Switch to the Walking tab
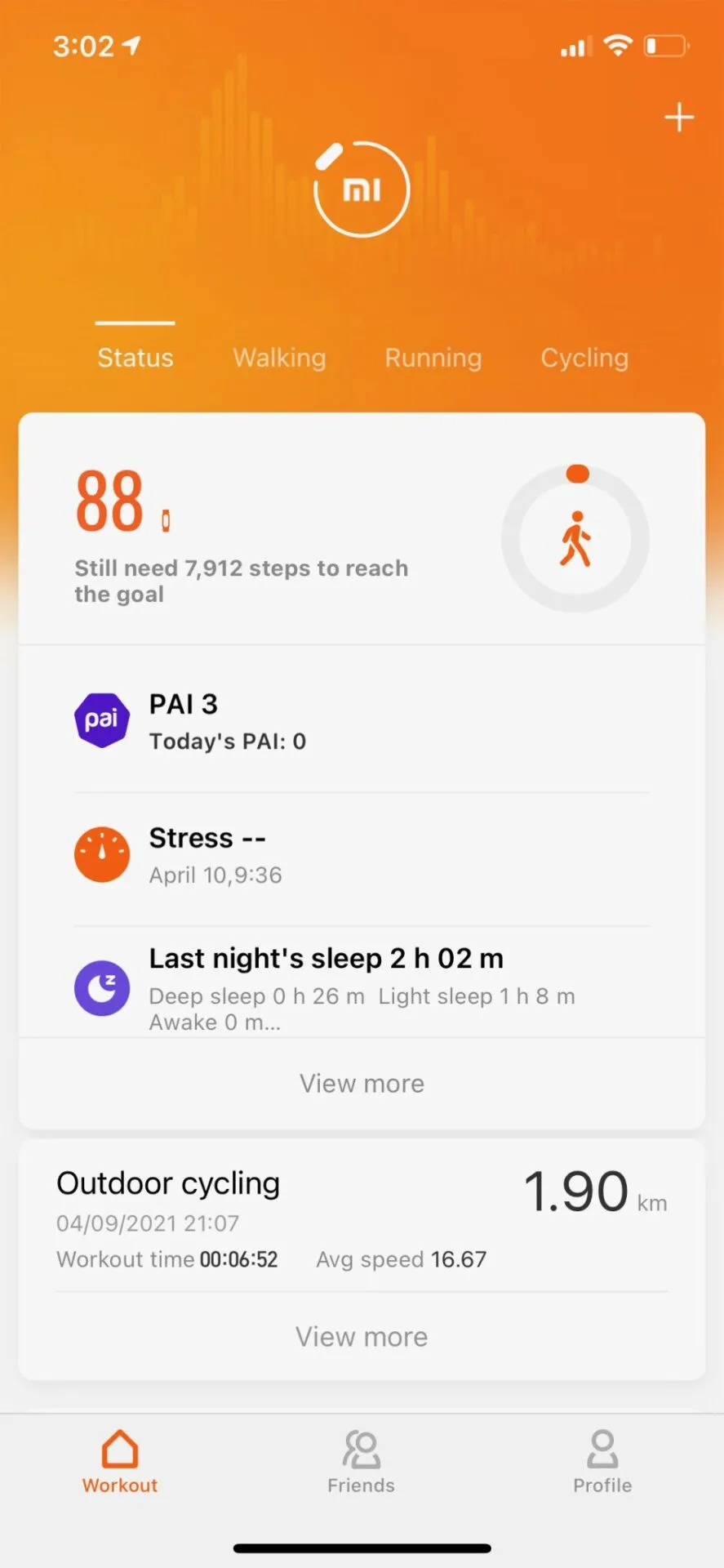 click(x=279, y=358)
